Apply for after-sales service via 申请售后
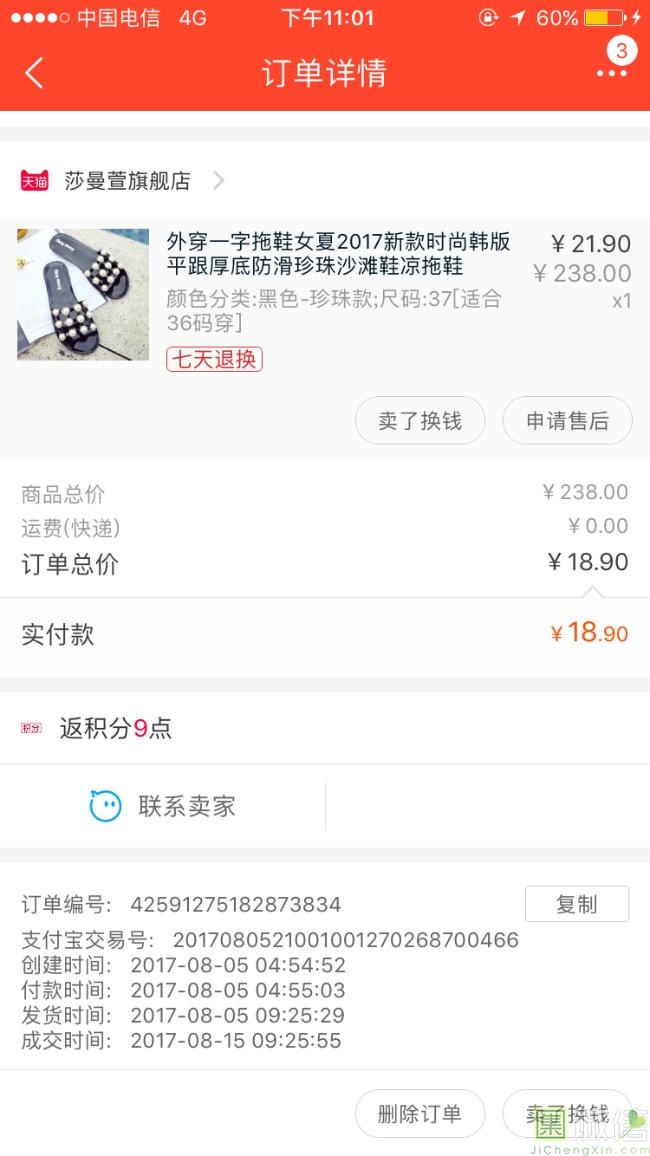 [567, 421]
